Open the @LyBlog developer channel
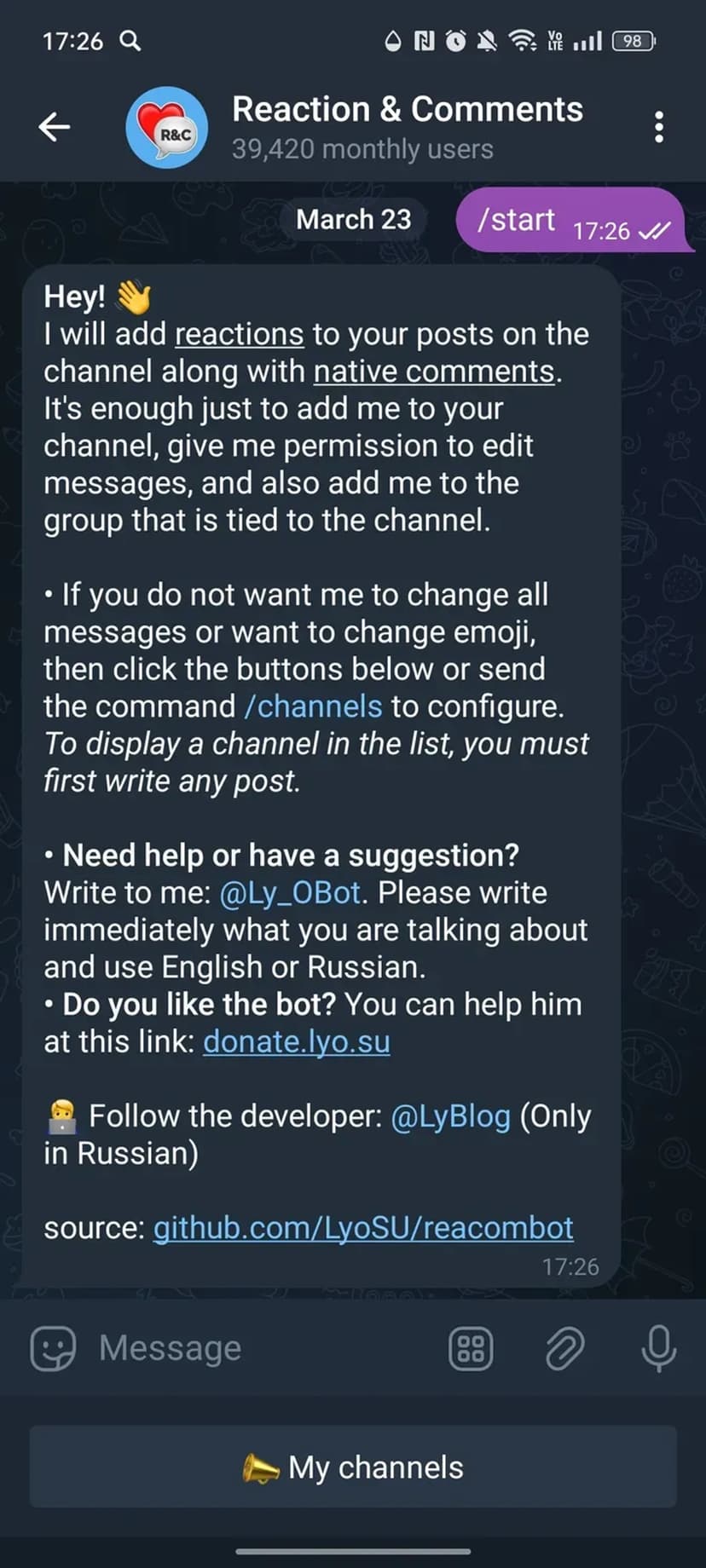This screenshot has width=706, height=1568. coord(450,1115)
